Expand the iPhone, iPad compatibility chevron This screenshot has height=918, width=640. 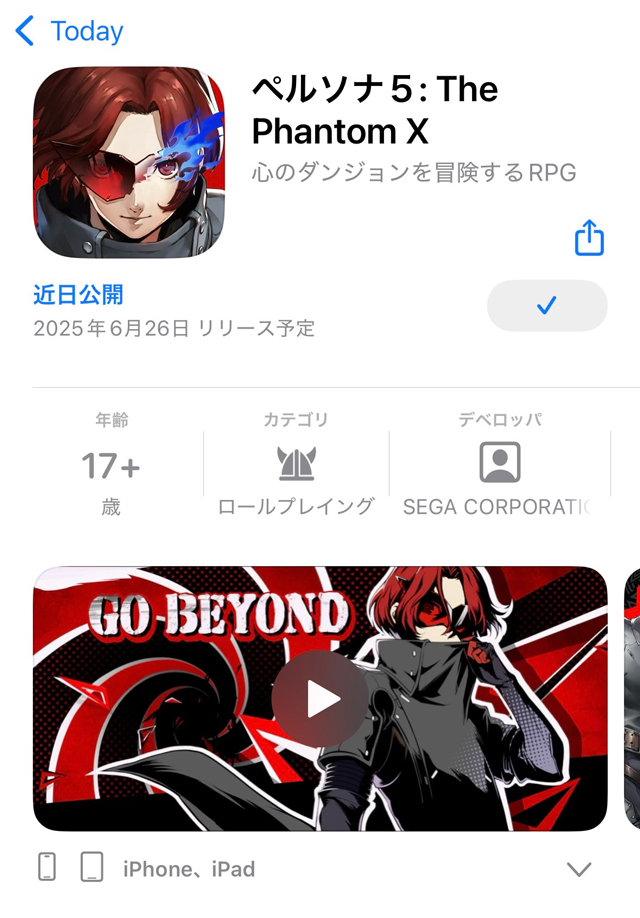579,868
